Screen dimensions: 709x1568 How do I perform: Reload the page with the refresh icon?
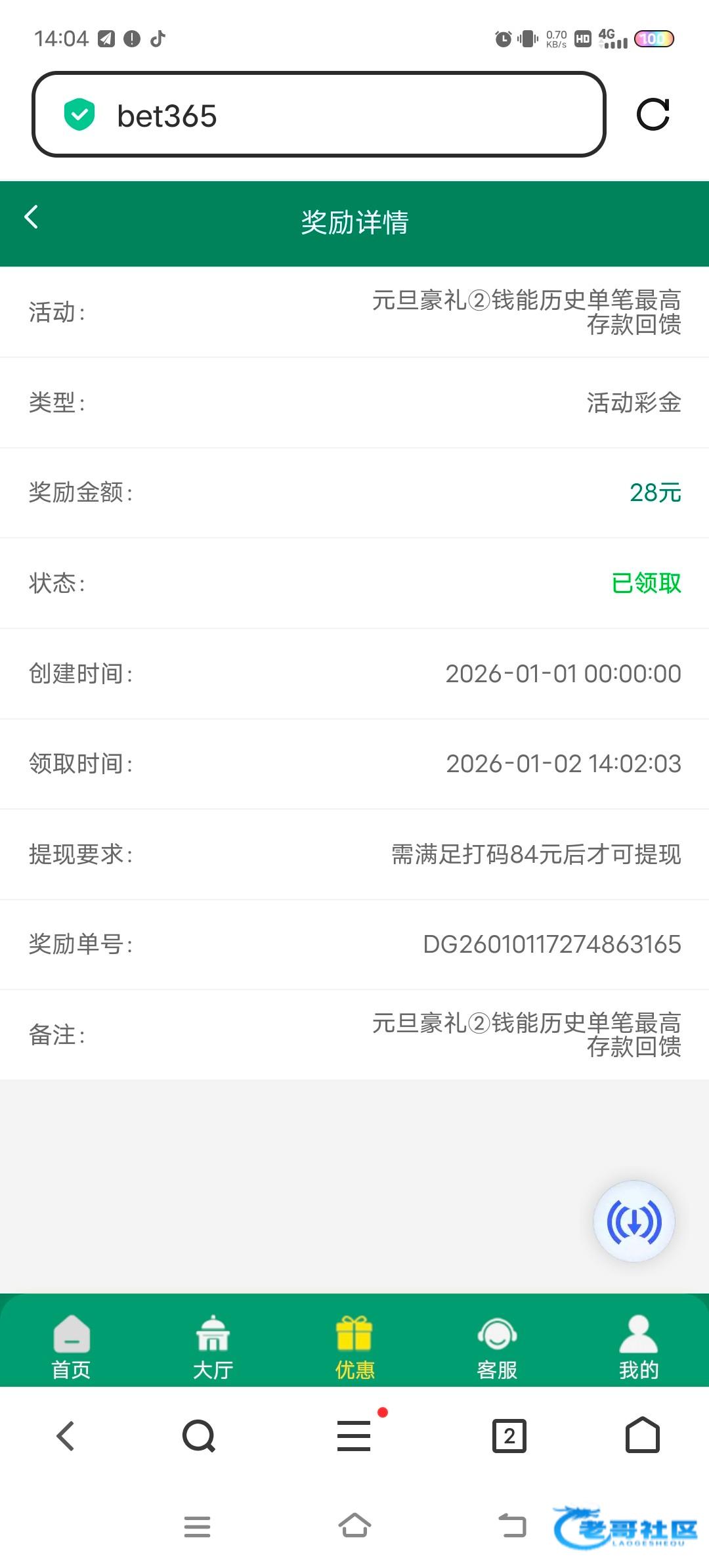[653, 115]
